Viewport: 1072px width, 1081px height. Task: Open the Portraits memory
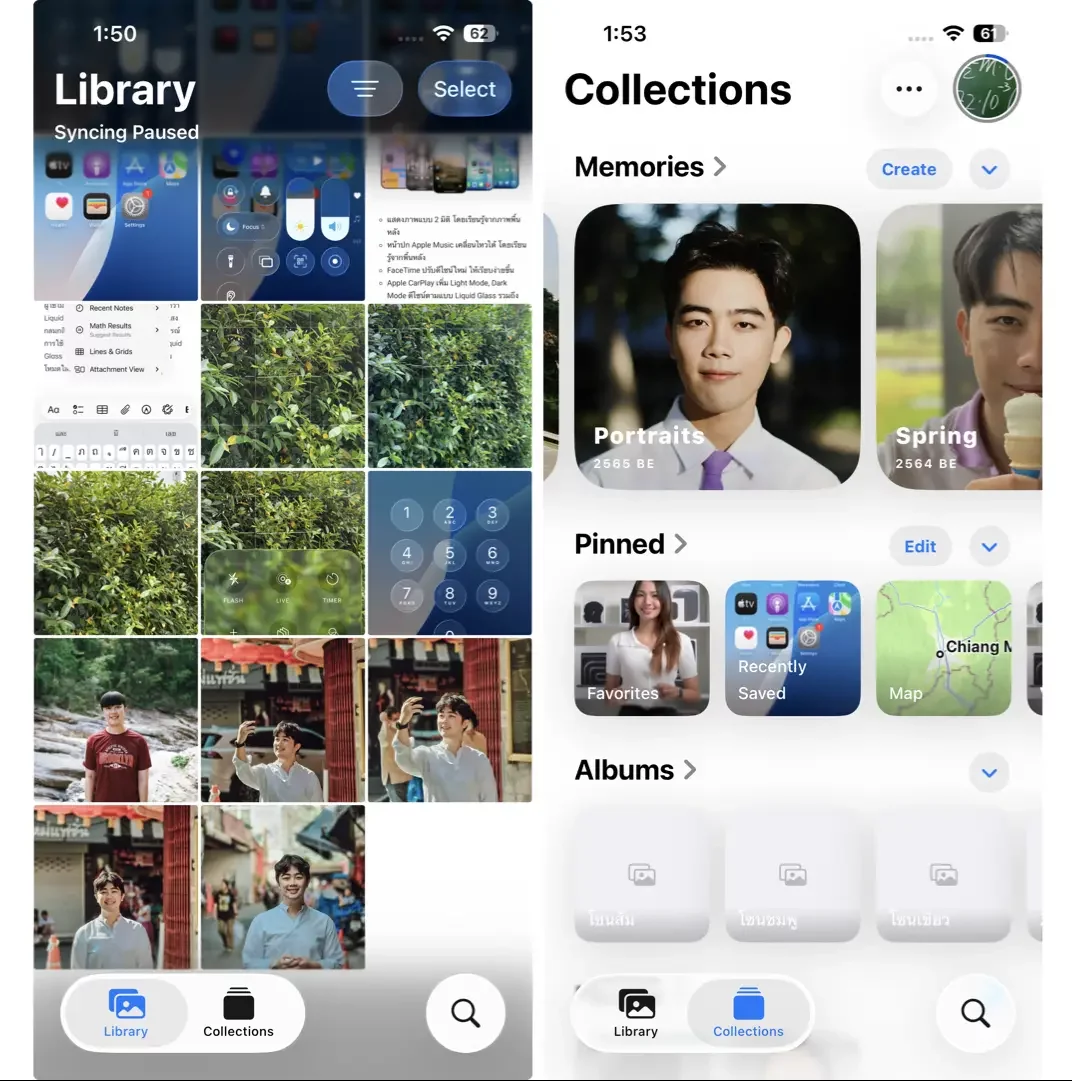point(717,346)
